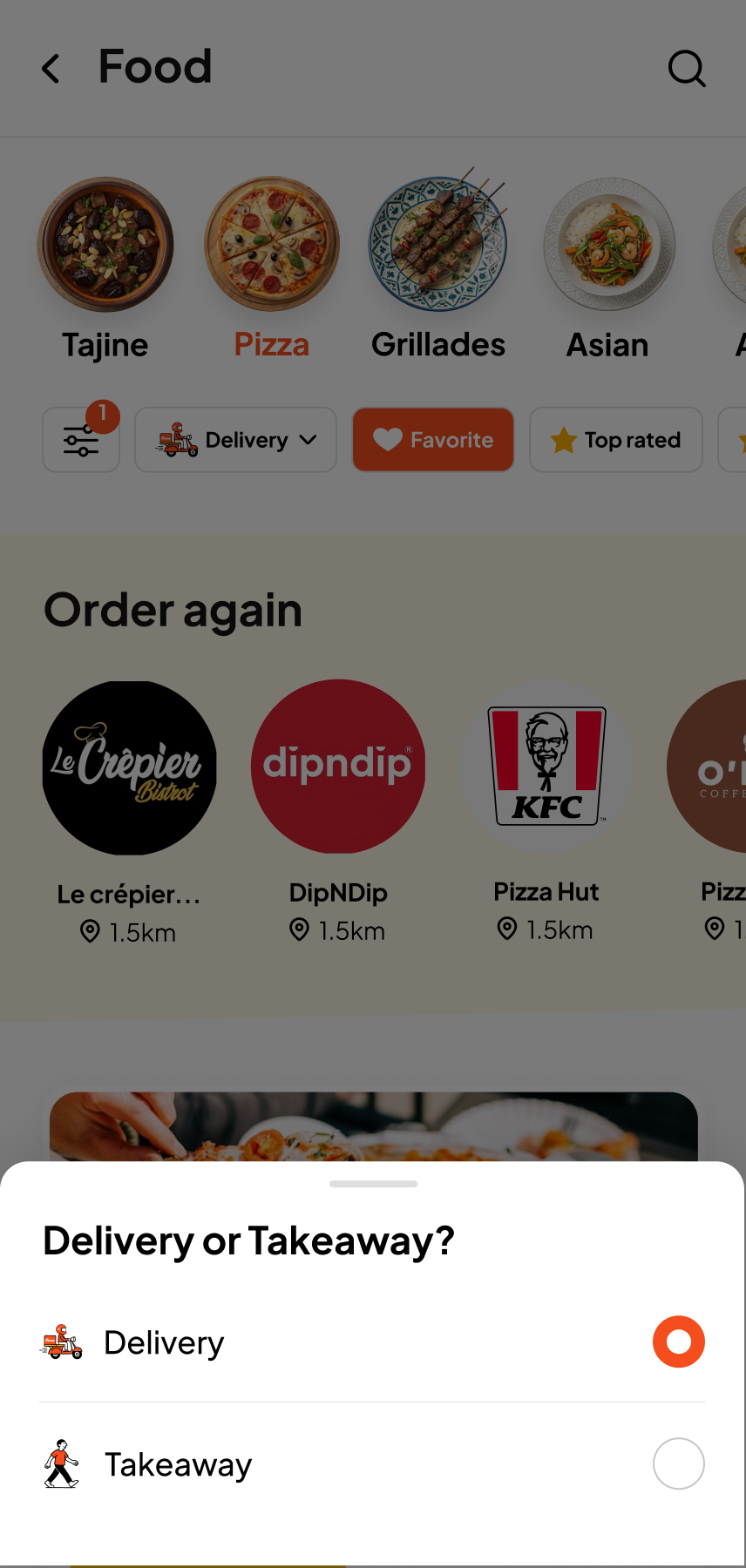Expand the Delivery dropdown chip
746x1568 pixels.
point(235,440)
